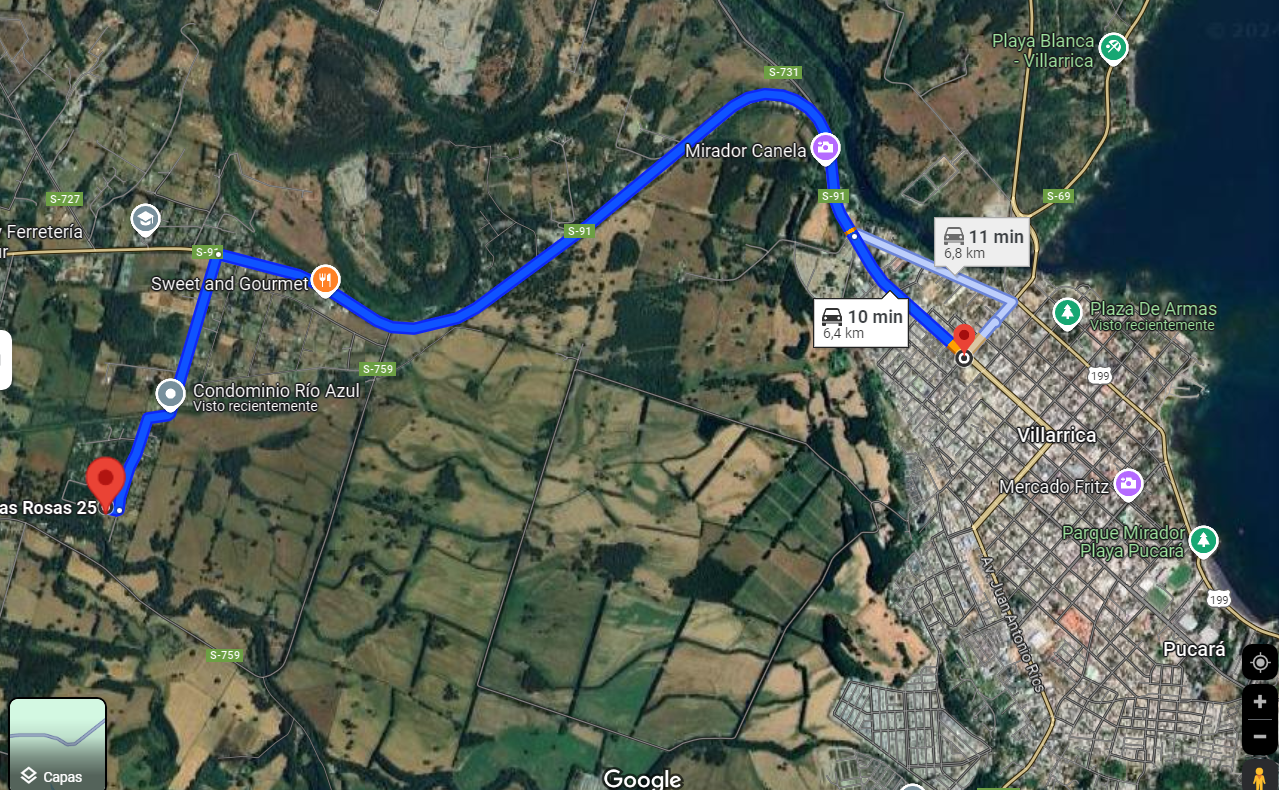The image size is (1279, 790).
Task: Center map on my location
Action: pyautogui.click(x=1259, y=662)
